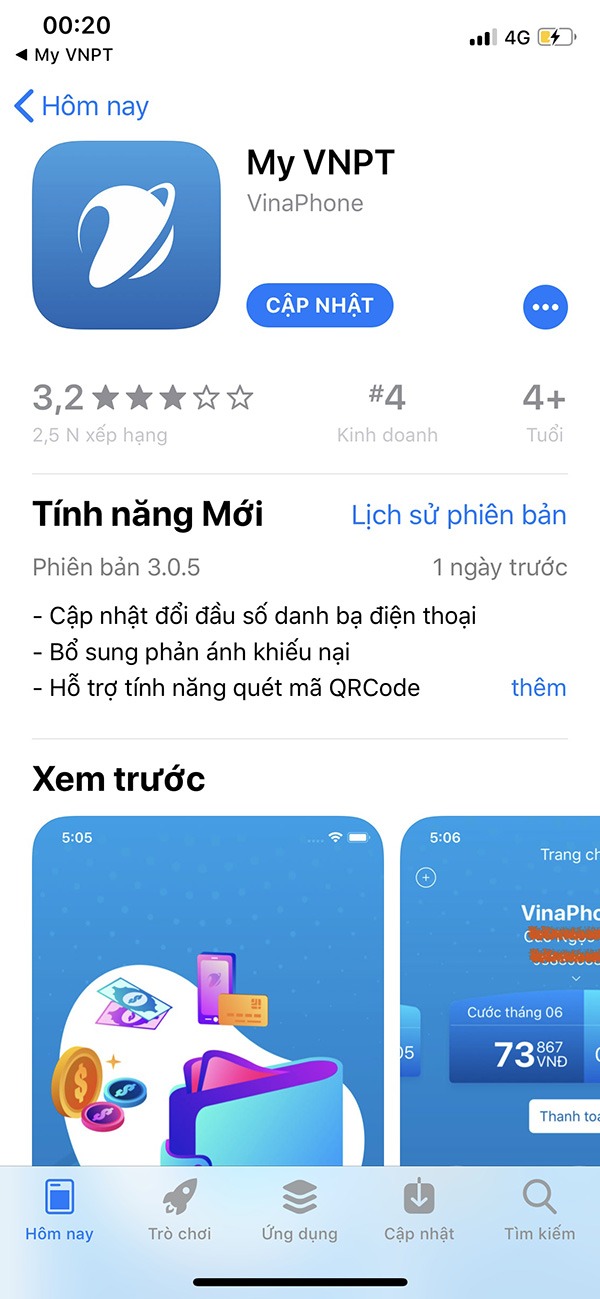
Task: Open the second preview screenshot
Action: click(500, 991)
